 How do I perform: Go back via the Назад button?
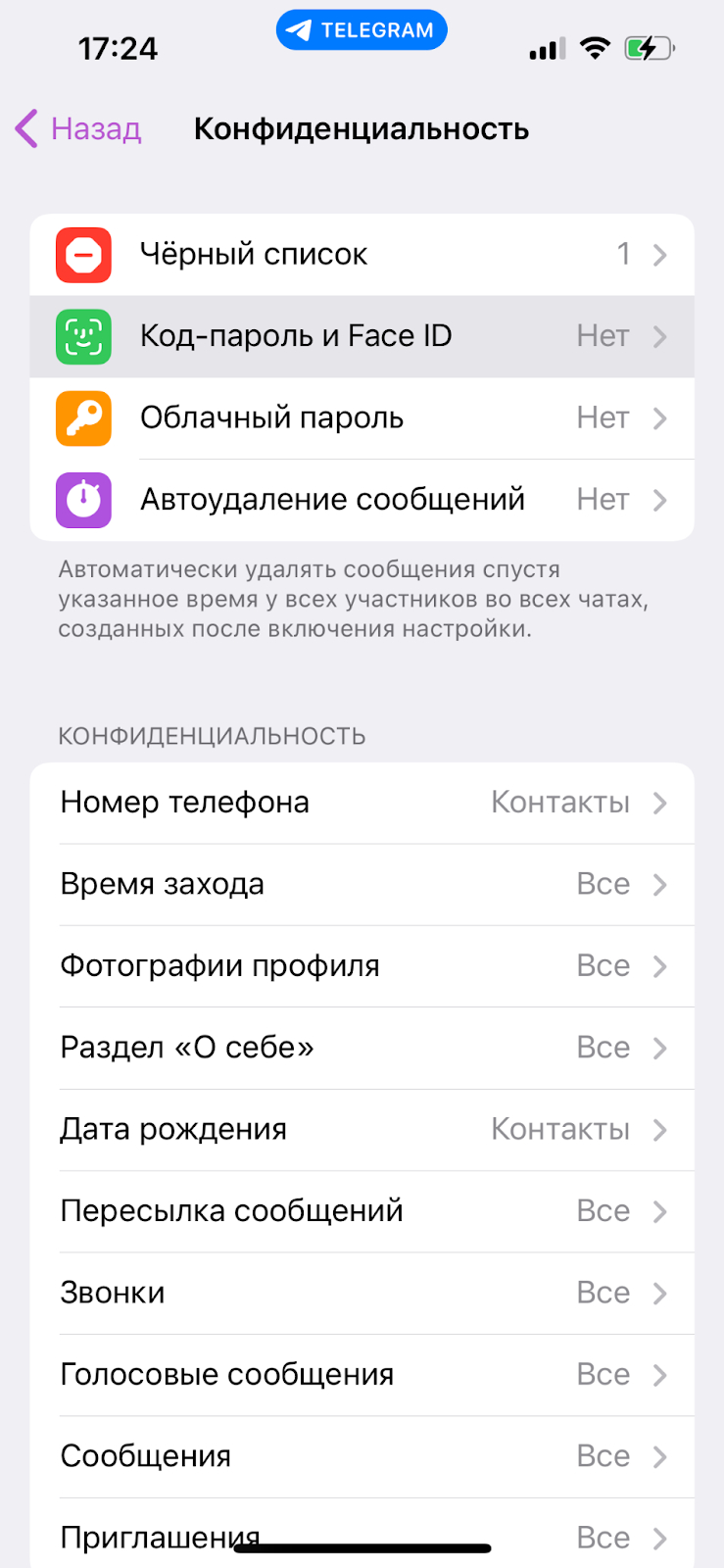(x=80, y=129)
